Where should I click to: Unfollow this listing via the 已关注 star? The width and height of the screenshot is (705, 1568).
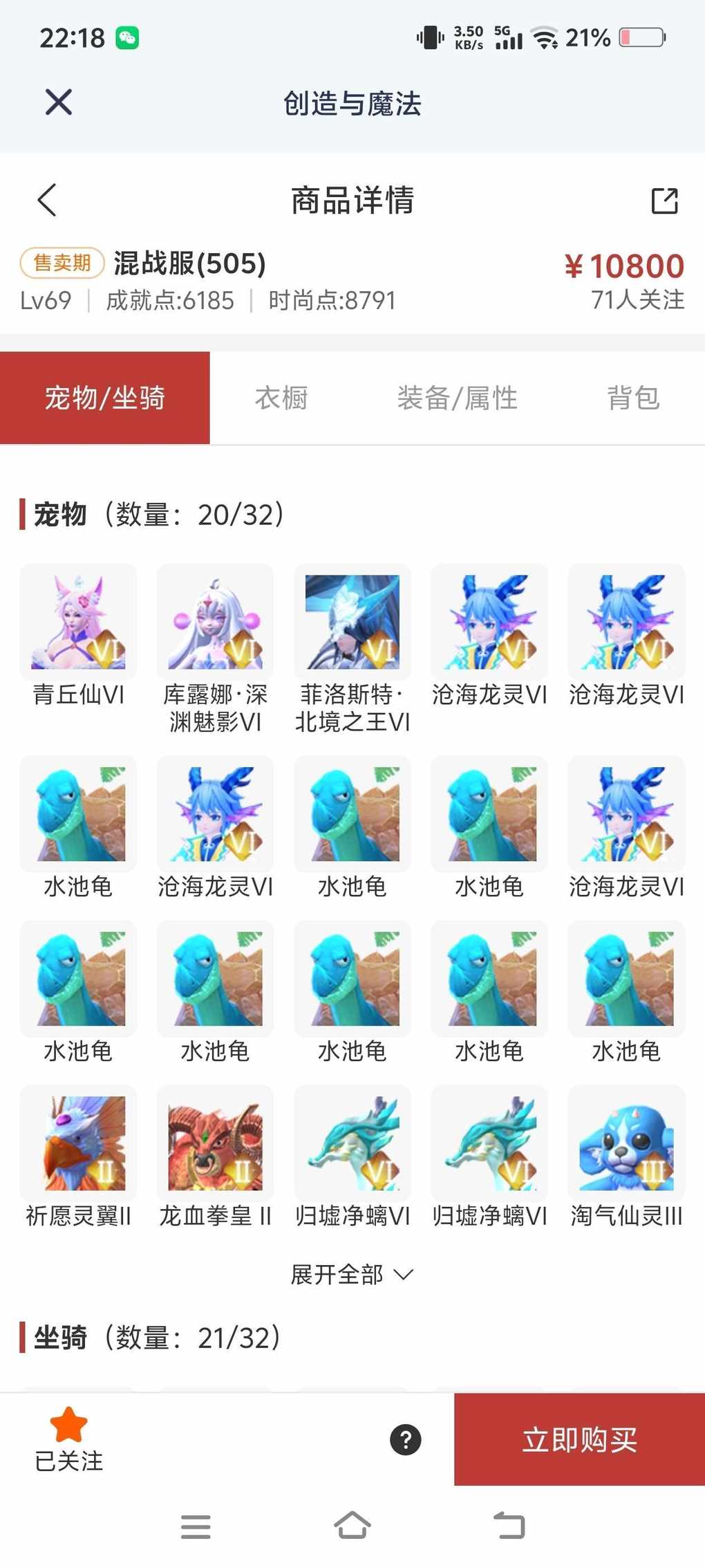[69, 1439]
